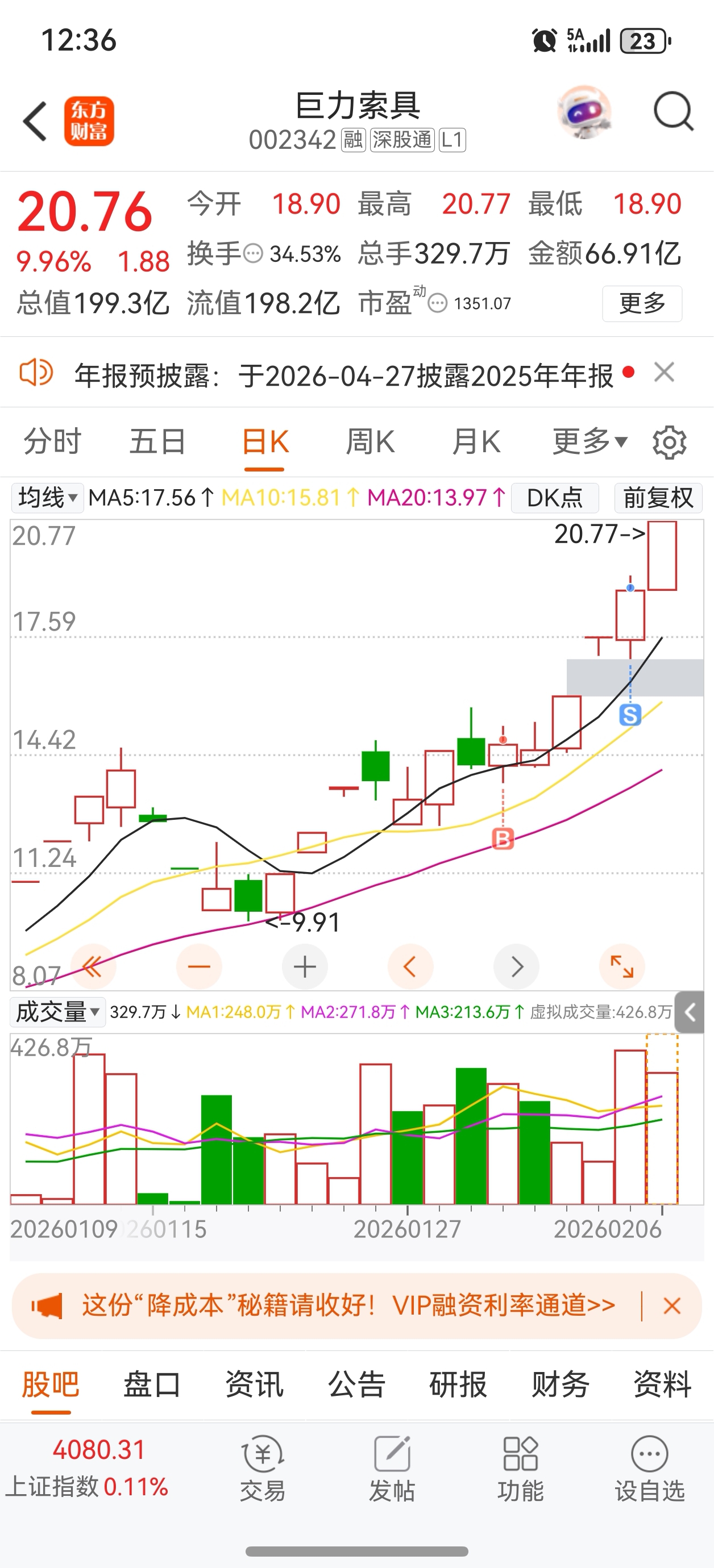Open the AI robot assistant
The width and height of the screenshot is (714, 1568).
[x=584, y=112]
